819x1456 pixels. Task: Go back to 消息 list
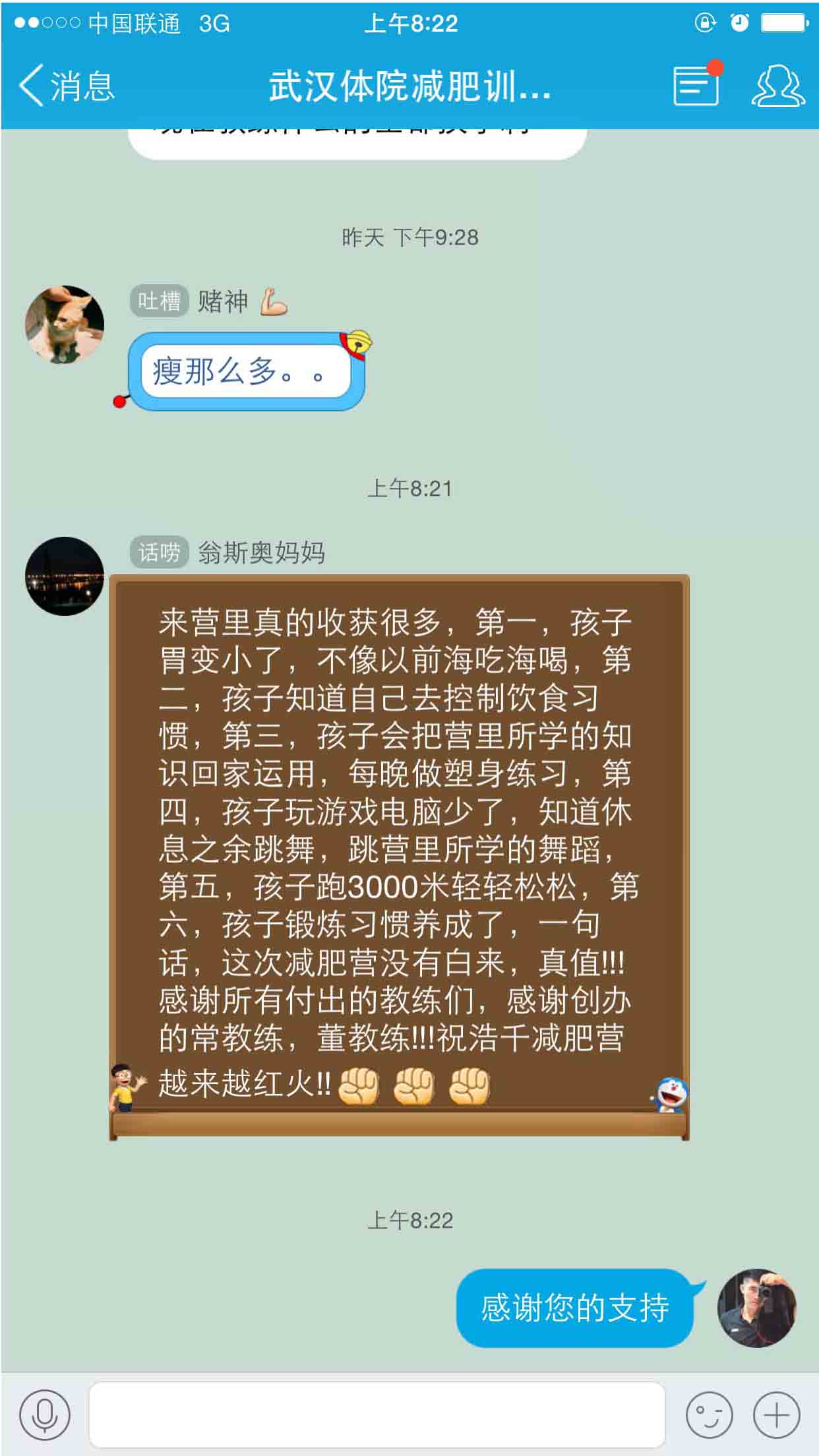pyautogui.click(x=66, y=86)
